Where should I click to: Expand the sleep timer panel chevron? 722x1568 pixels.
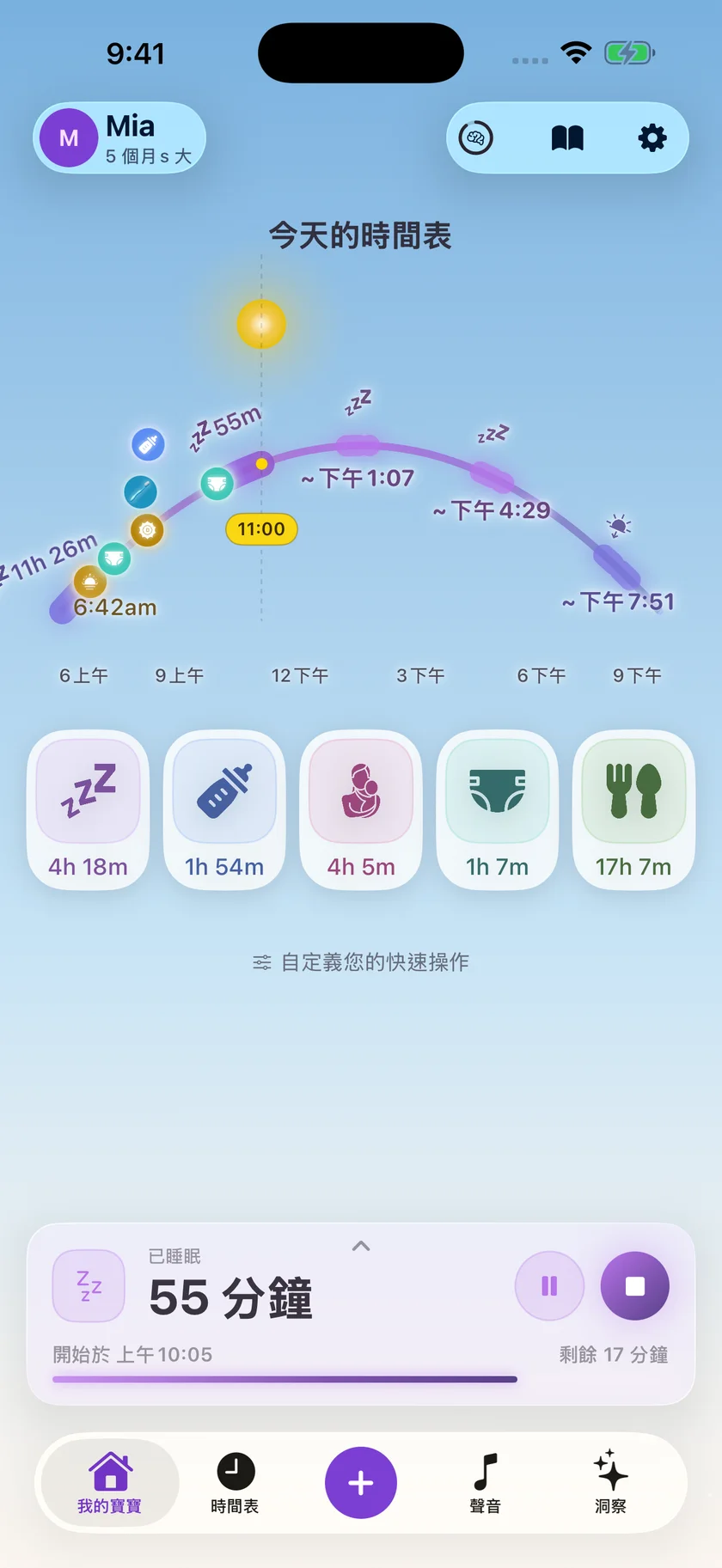tap(361, 1246)
